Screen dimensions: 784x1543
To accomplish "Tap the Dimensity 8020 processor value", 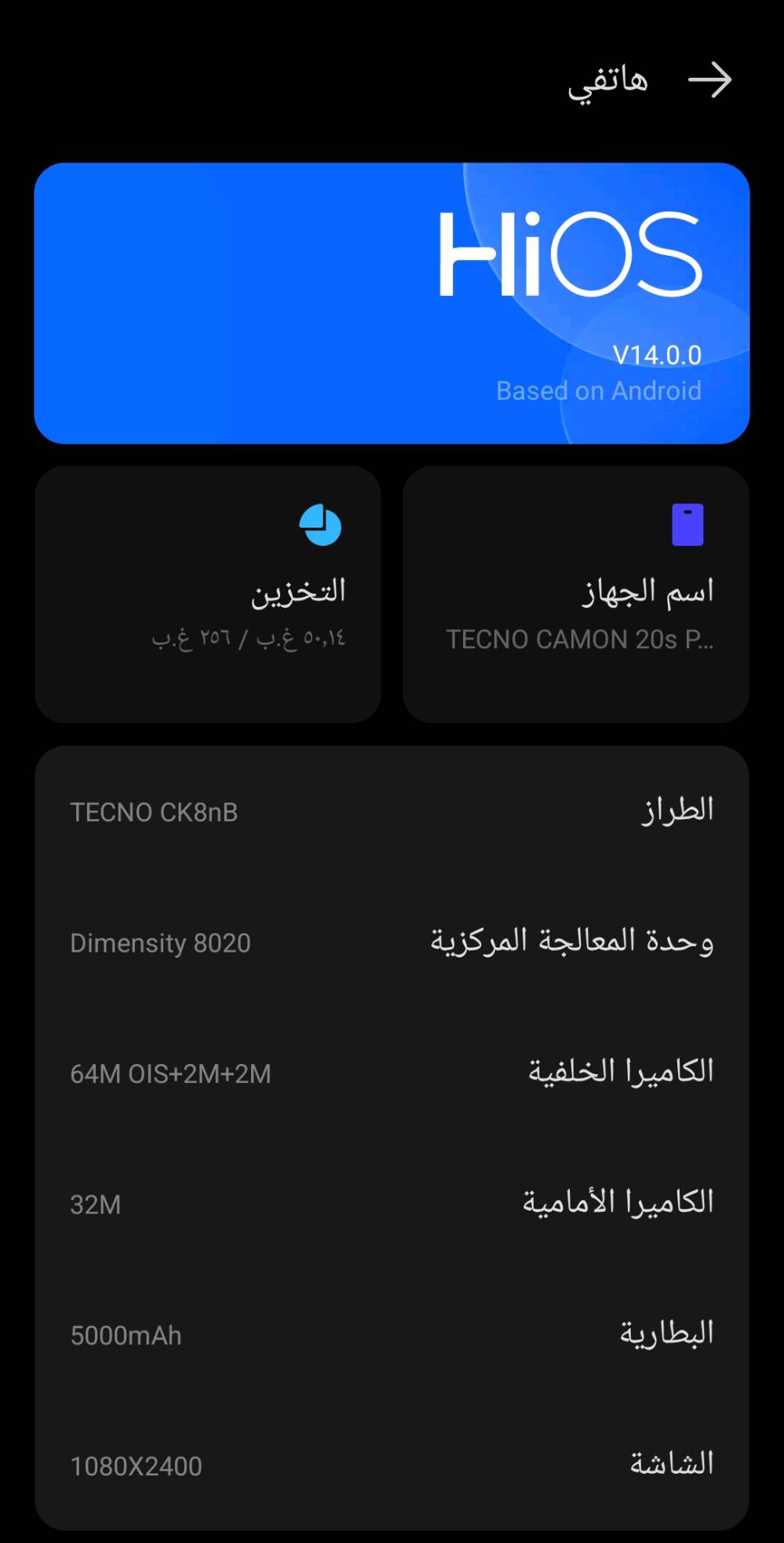I will (160, 942).
